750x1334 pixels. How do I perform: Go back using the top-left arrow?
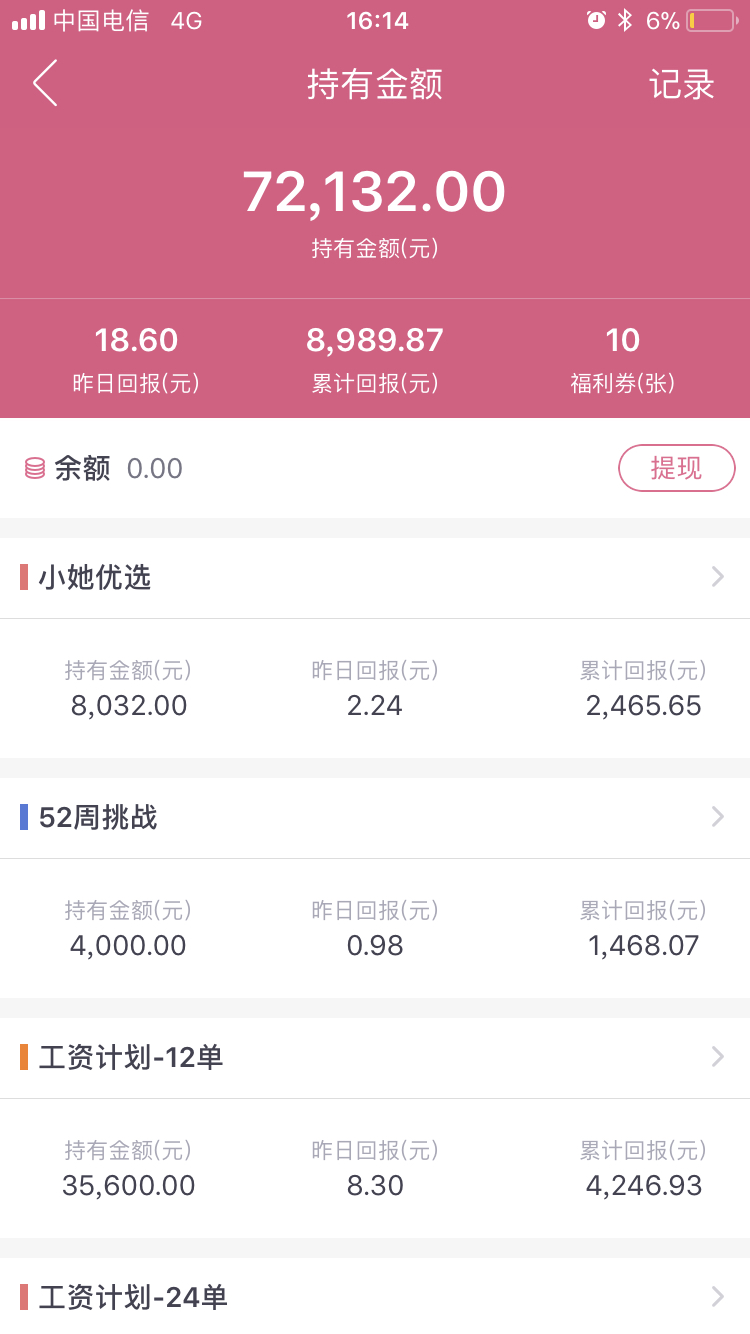tap(45, 83)
